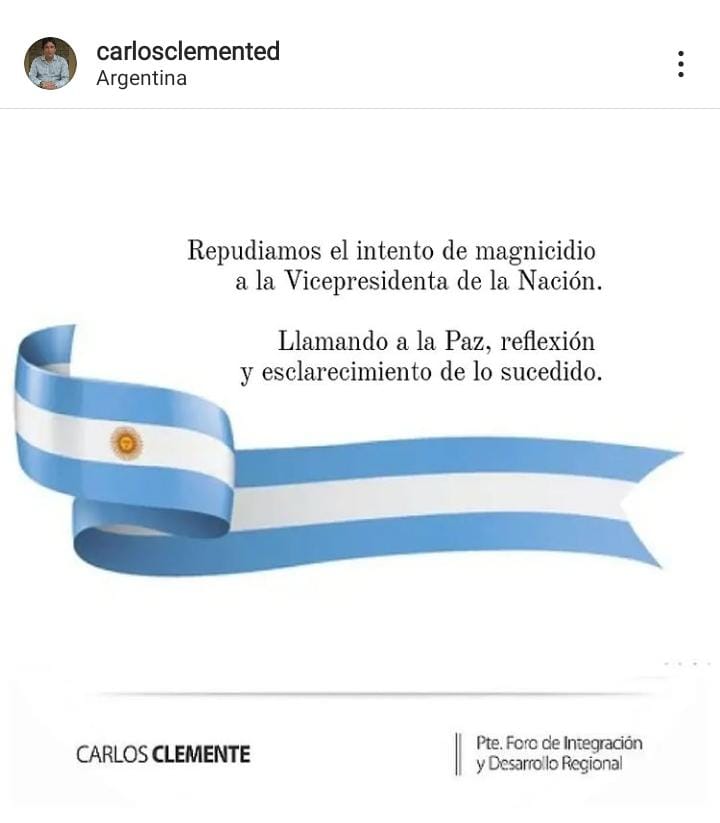Screen dimensions: 720x823
Task: Open the carlosclemented username link
Action: tap(188, 51)
